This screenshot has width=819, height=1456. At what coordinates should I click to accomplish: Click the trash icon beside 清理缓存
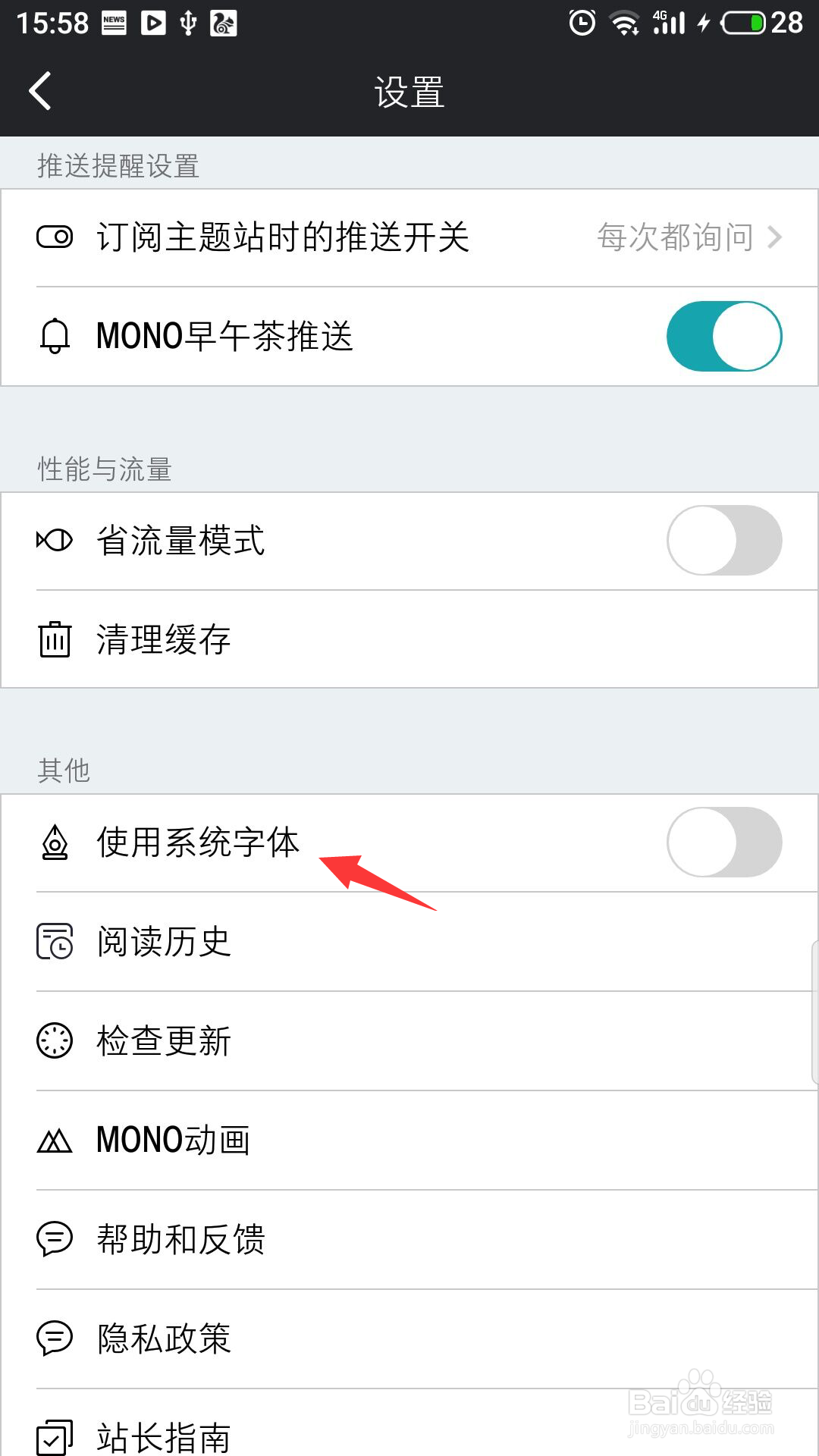tap(54, 641)
